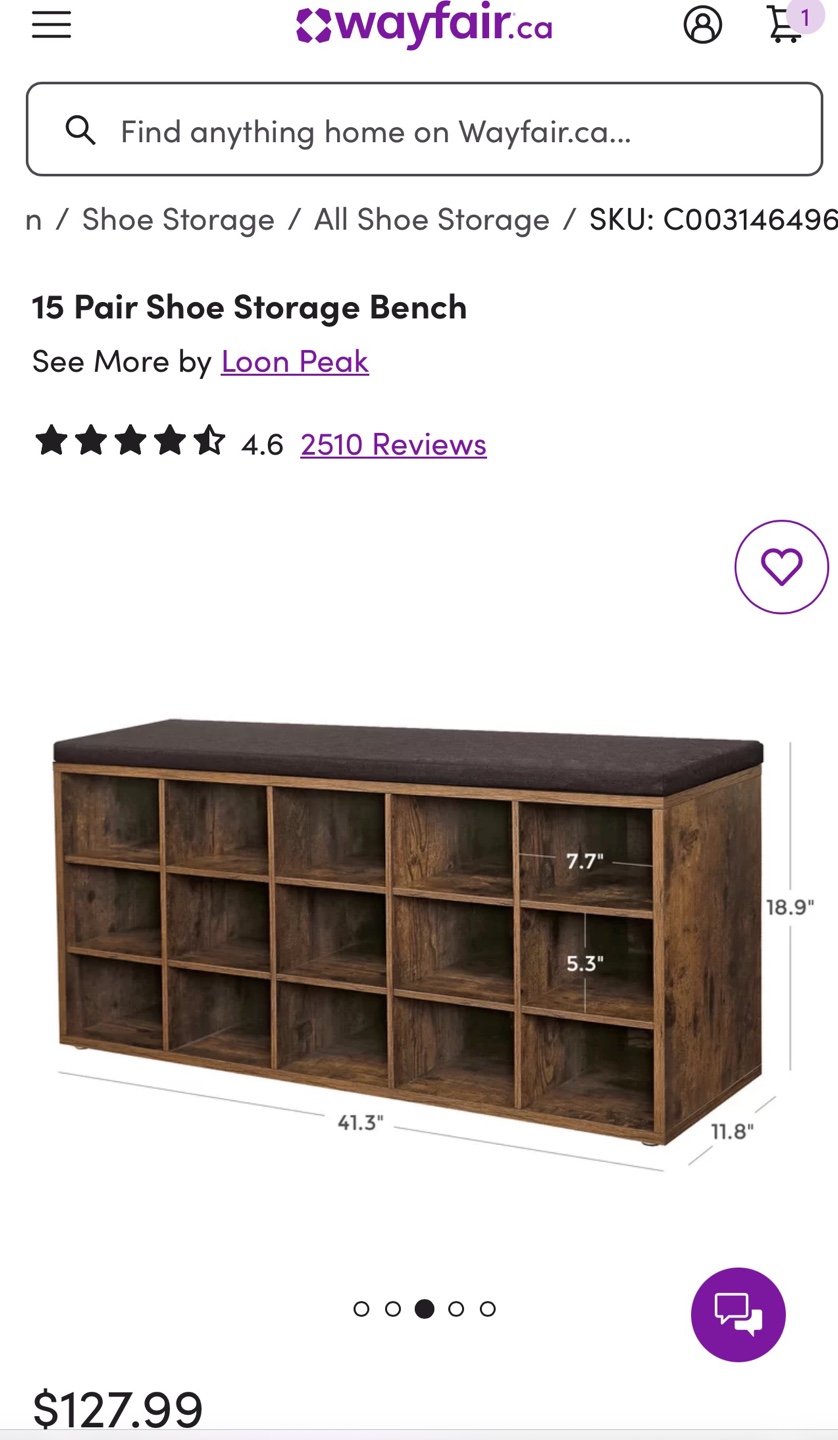Screen dimensions: 838x1440
Task: Open the Loon Peak brand page
Action: [294, 361]
